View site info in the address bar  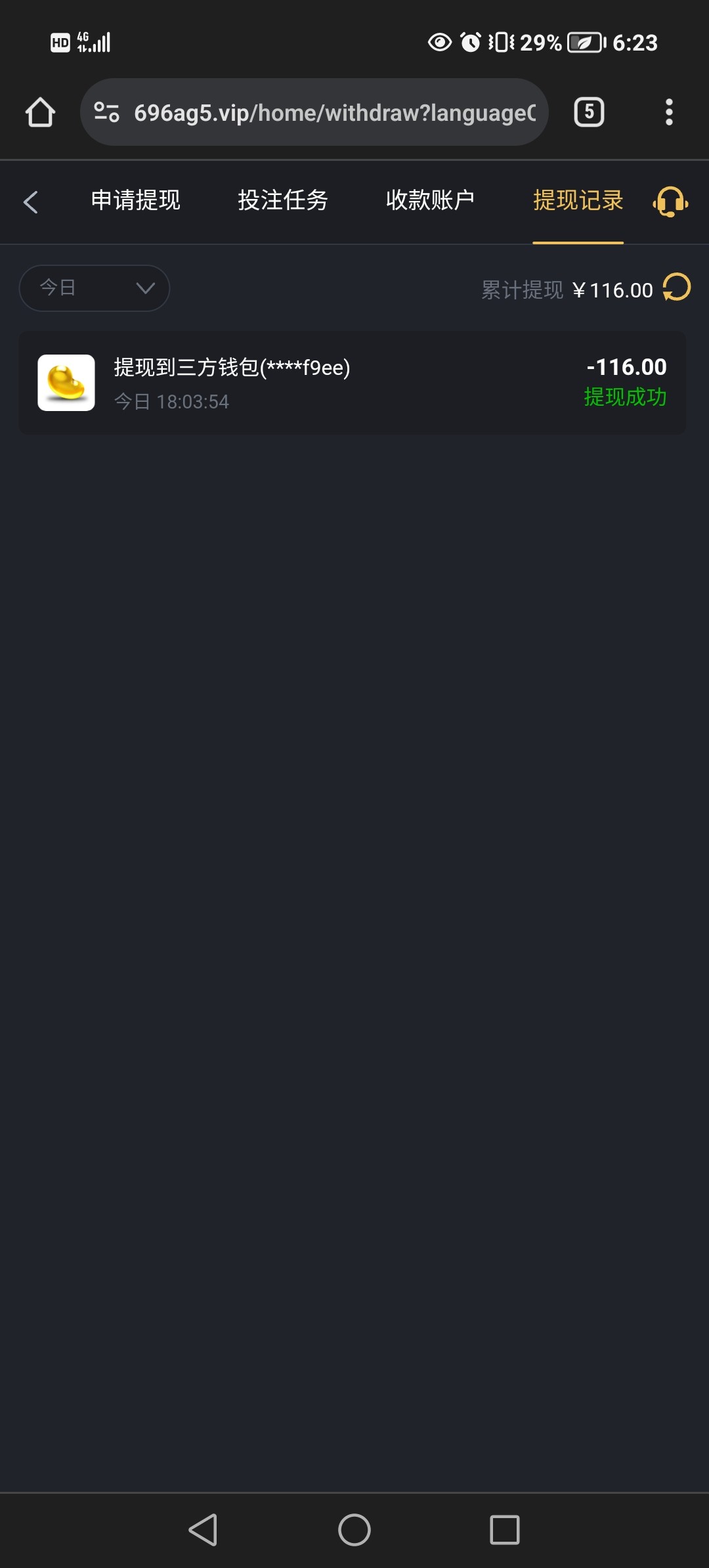coord(106,112)
